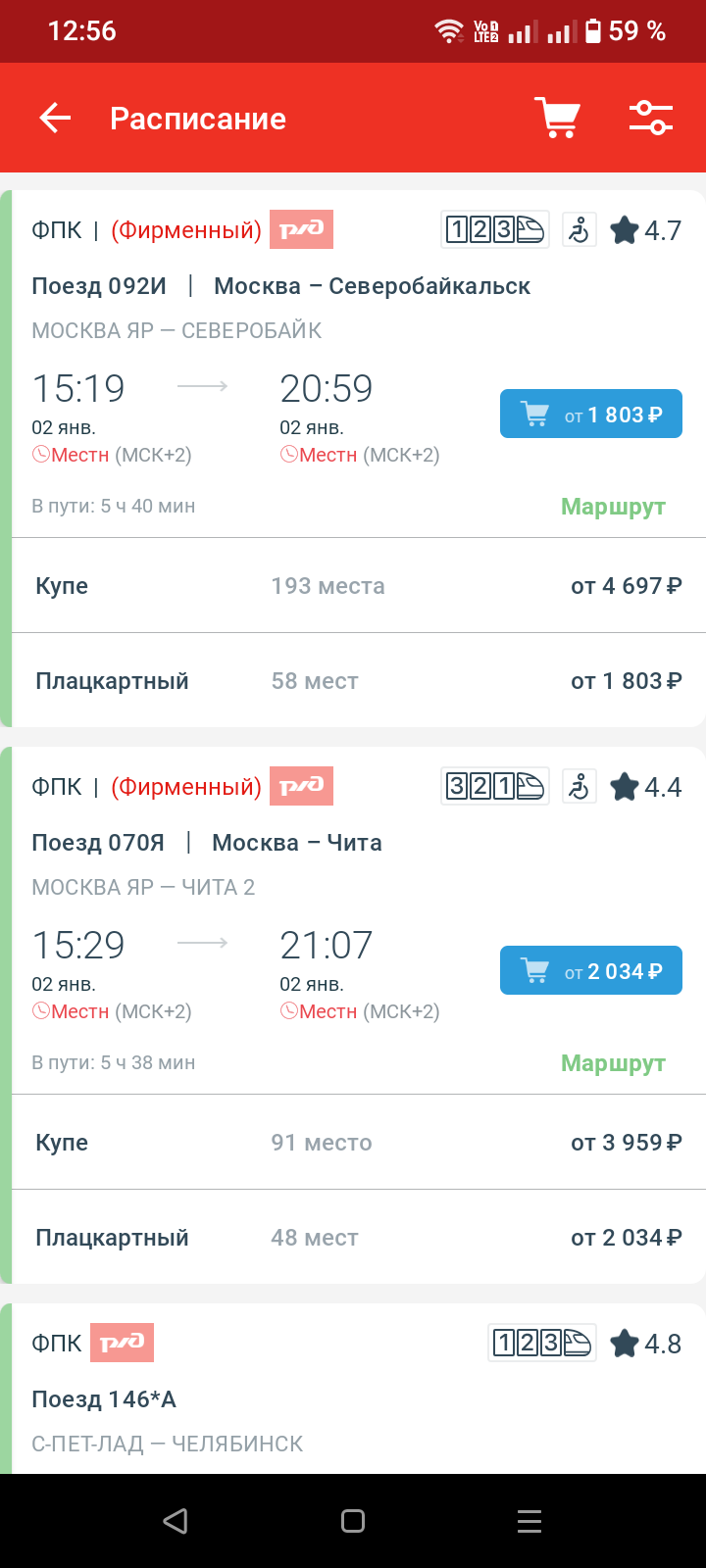
Task: Buy ticket for train 070Я from 2 034 ₽
Action: pos(591,970)
